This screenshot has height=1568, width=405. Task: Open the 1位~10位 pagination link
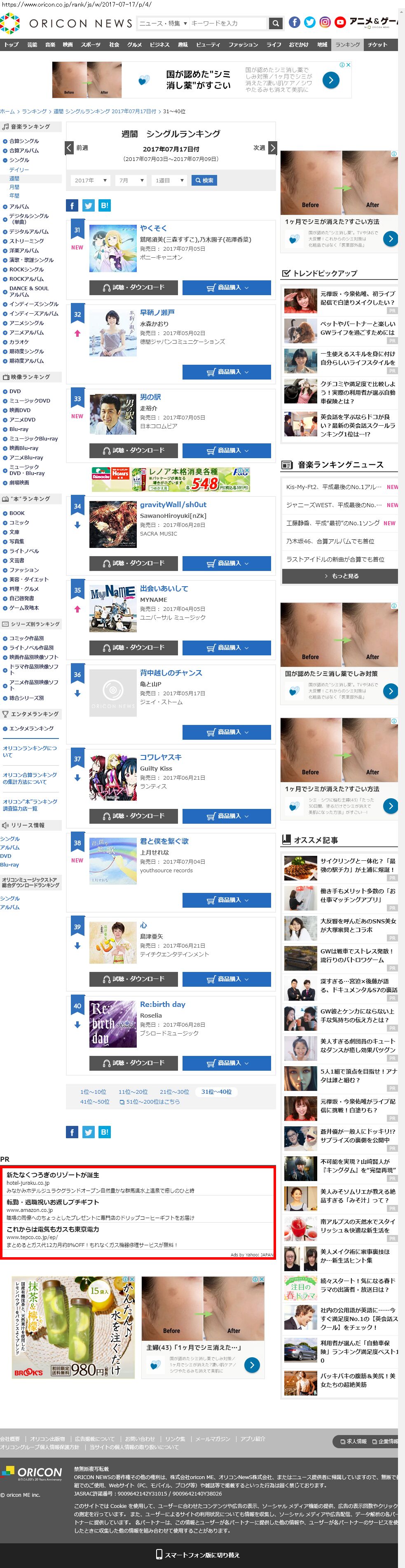(93, 1092)
